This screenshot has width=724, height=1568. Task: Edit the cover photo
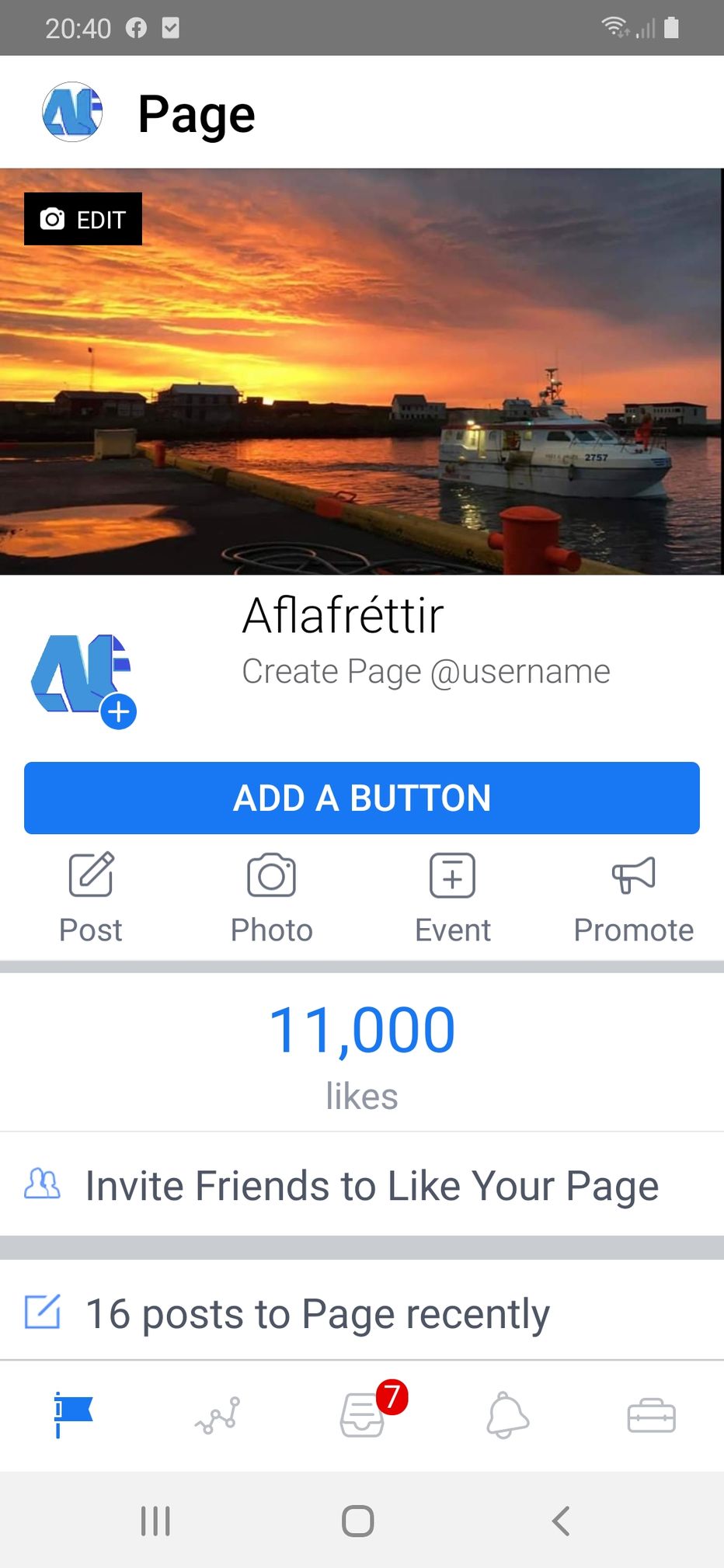click(83, 219)
